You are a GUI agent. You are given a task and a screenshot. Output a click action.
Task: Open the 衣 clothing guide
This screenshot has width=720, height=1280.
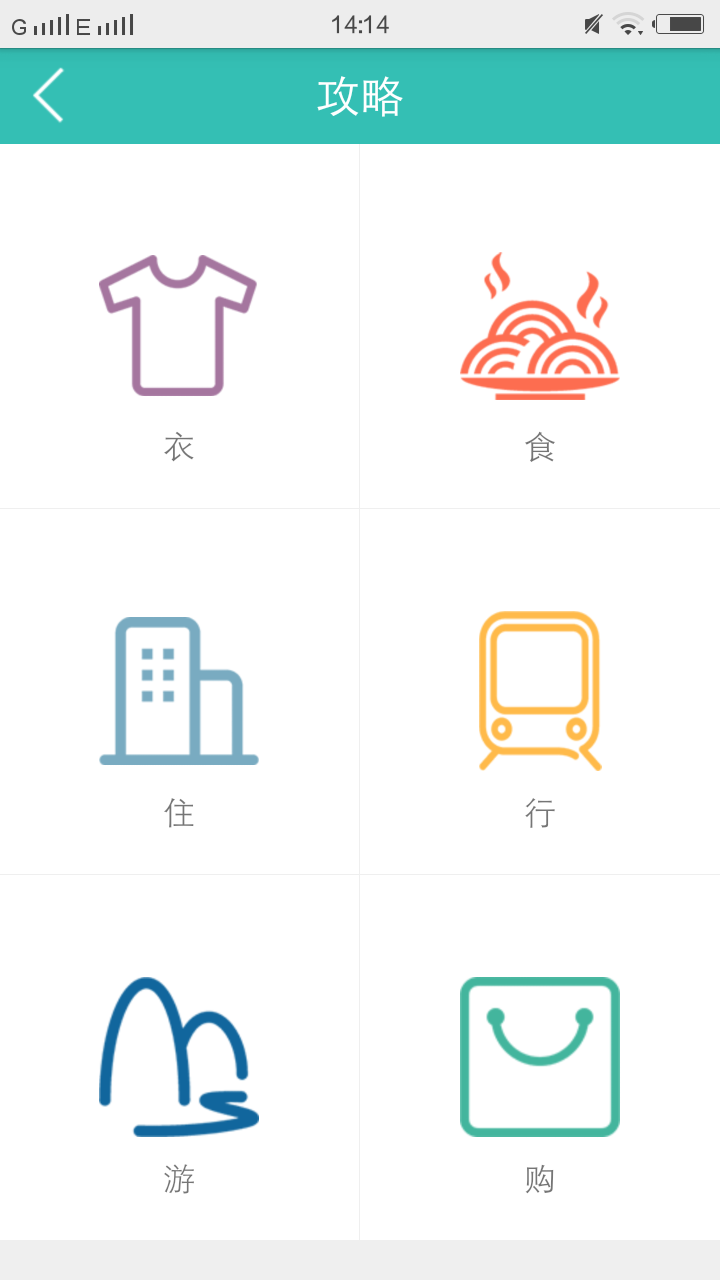[x=179, y=326]
